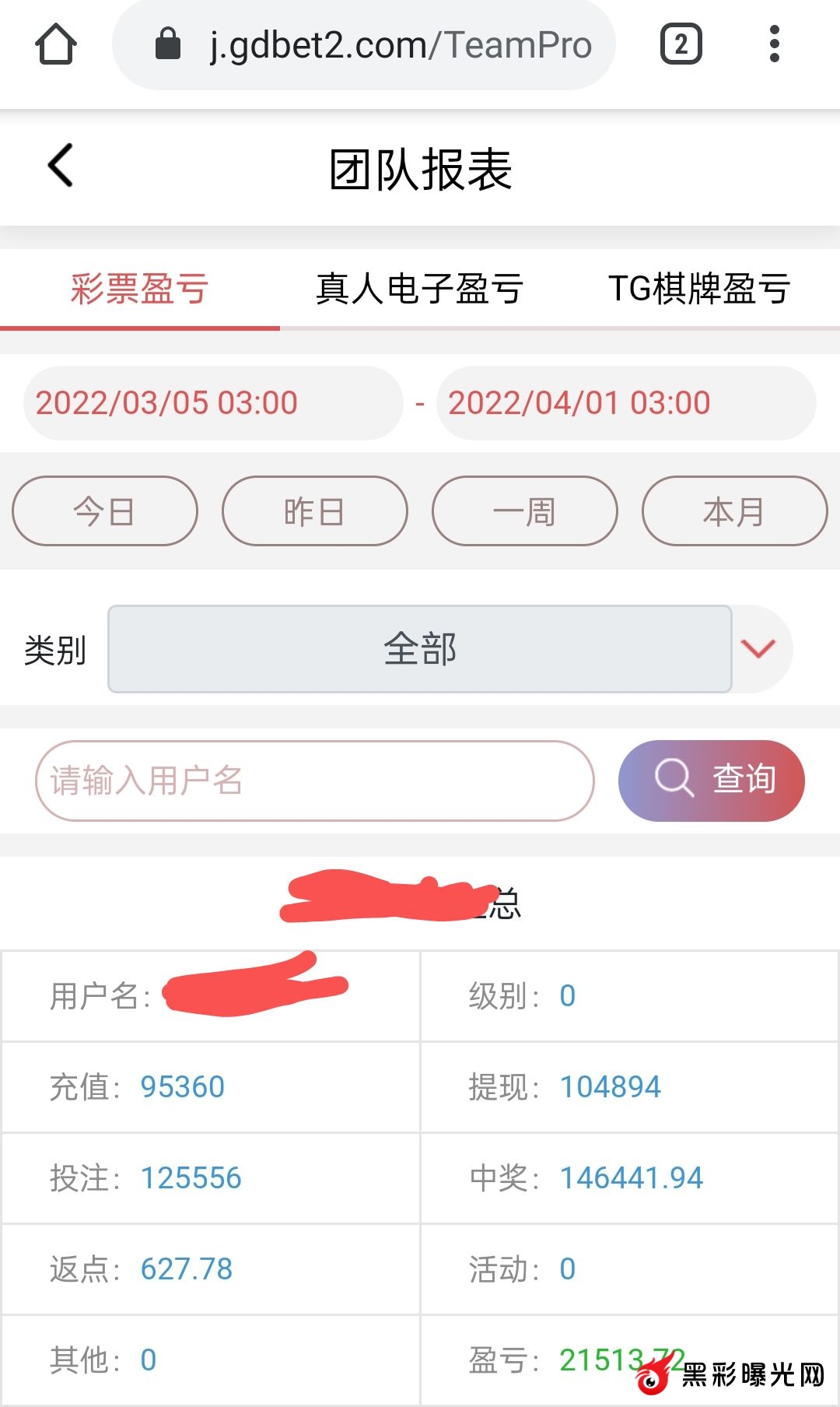The height and width of the screenshot is (1407, 840).
Task: Expand the 类别 dropdown showing 全部
Action: (450, 649)
